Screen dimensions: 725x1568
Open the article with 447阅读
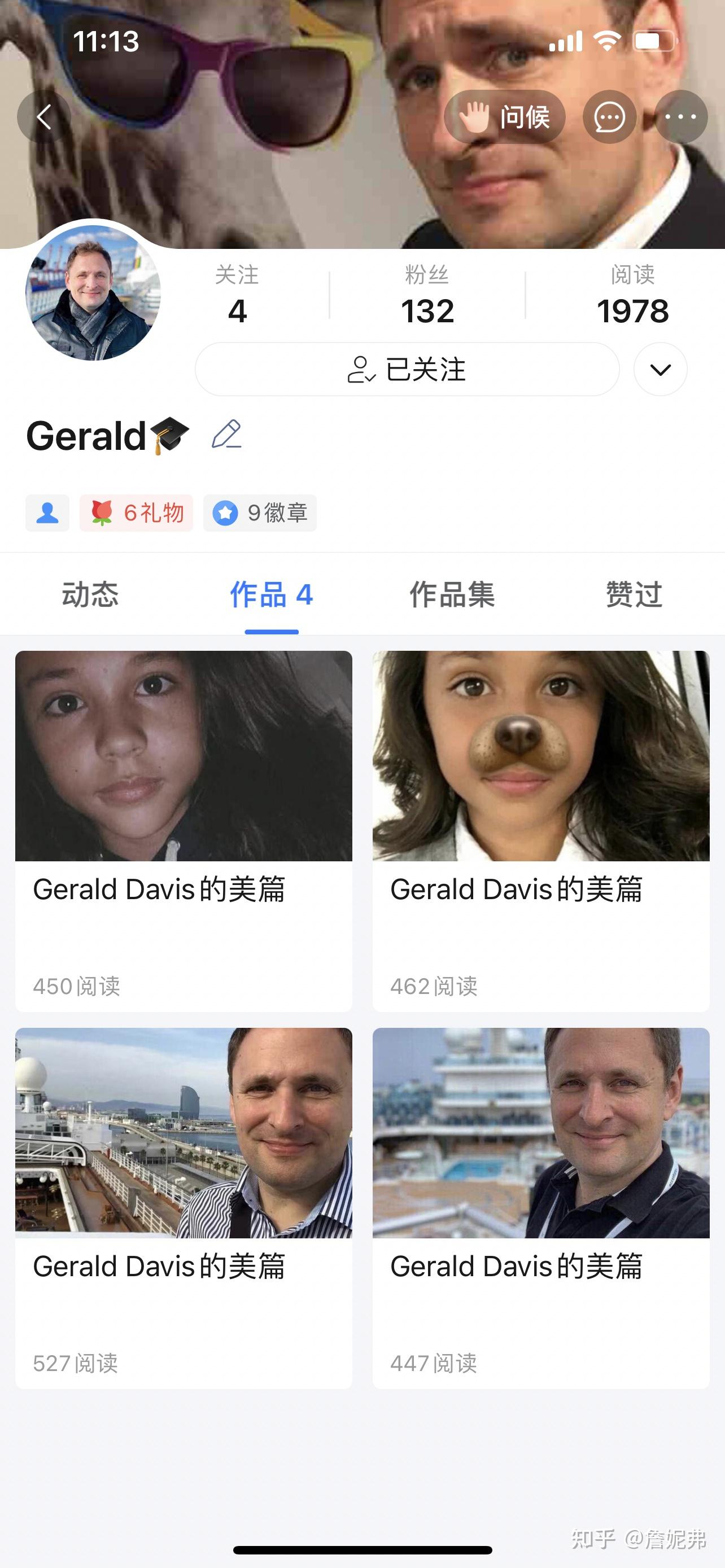(541, 1208)
